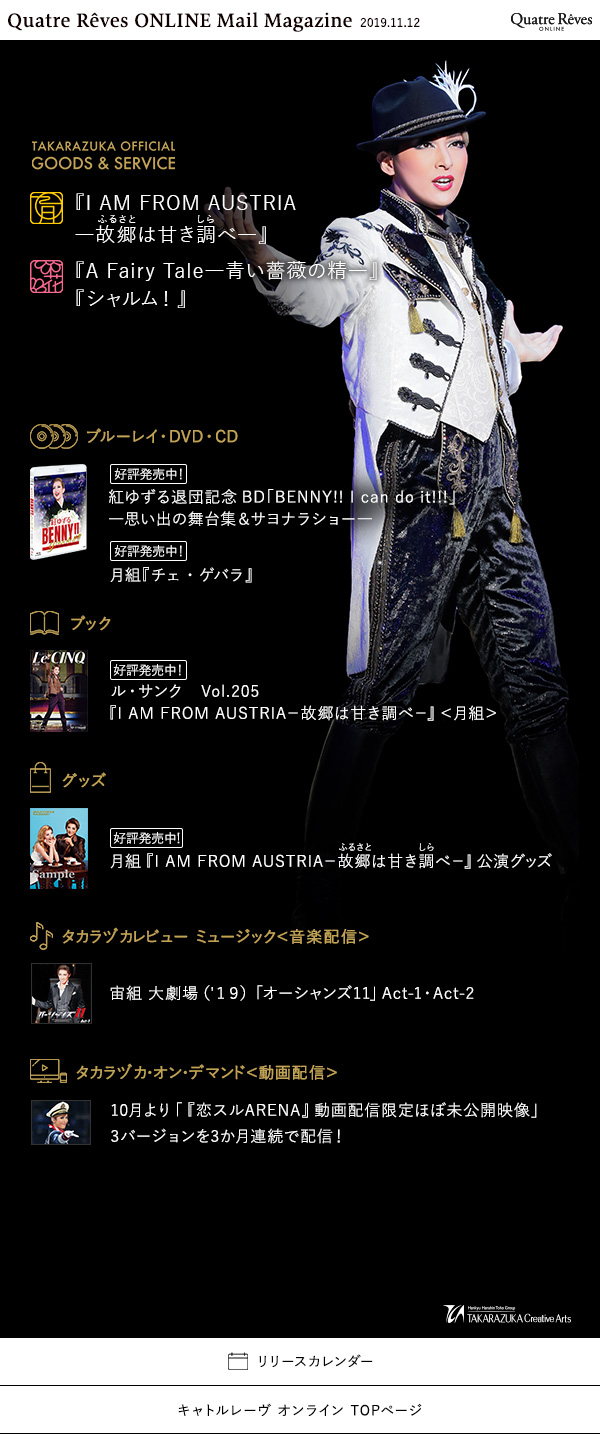600x1434 pixels.
Task: View the 月組『チェ・ゲバラ』 release
Action: coord(182,575)
